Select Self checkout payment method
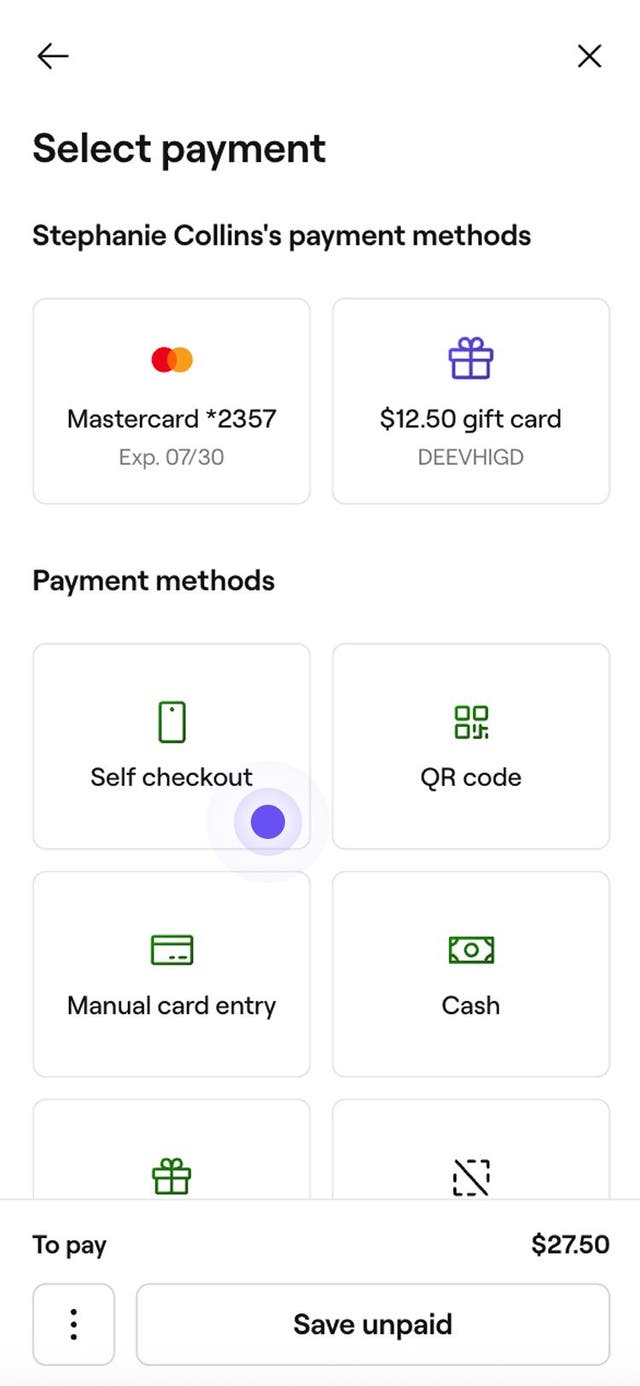The height and width of the screenshot is (1386, 640). pos(172,746)
